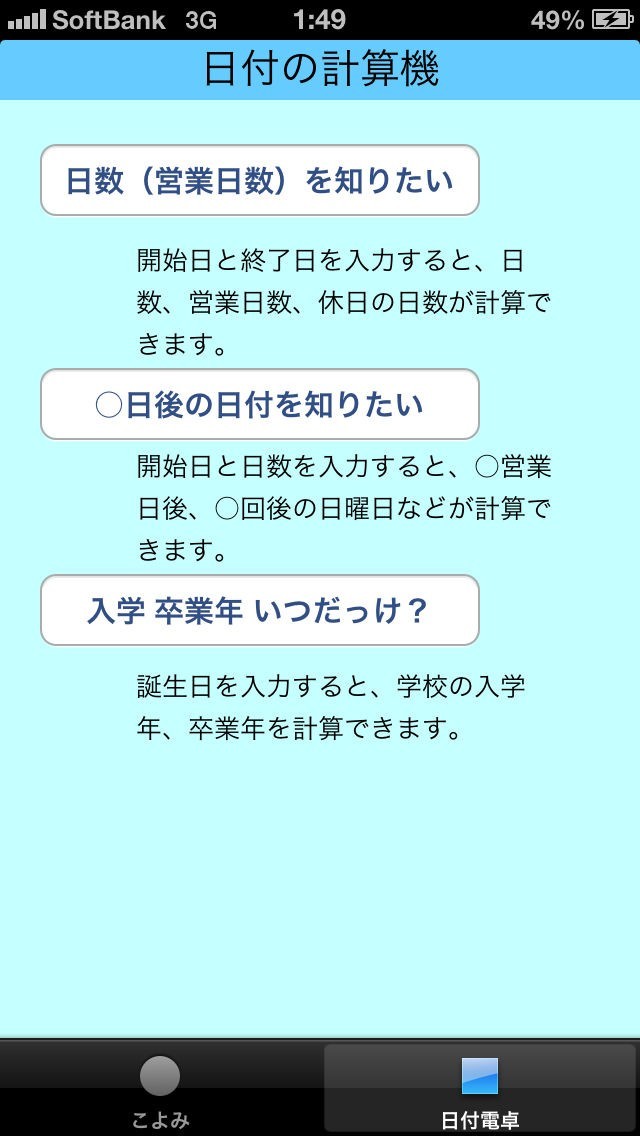Open 日数（営業日数）を知りたい calculator
640x1136 pixels.
(260, 181)
